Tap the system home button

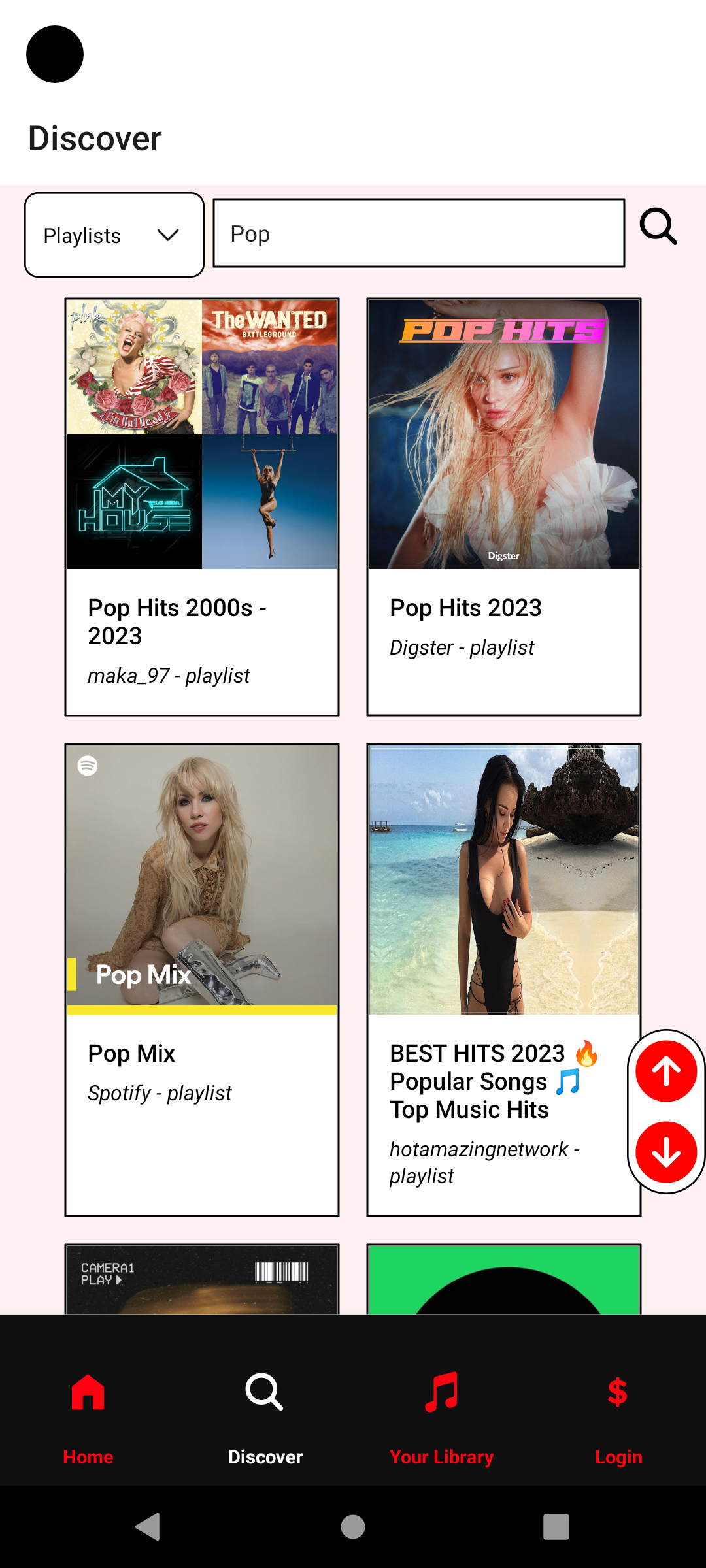[353, 1527]
